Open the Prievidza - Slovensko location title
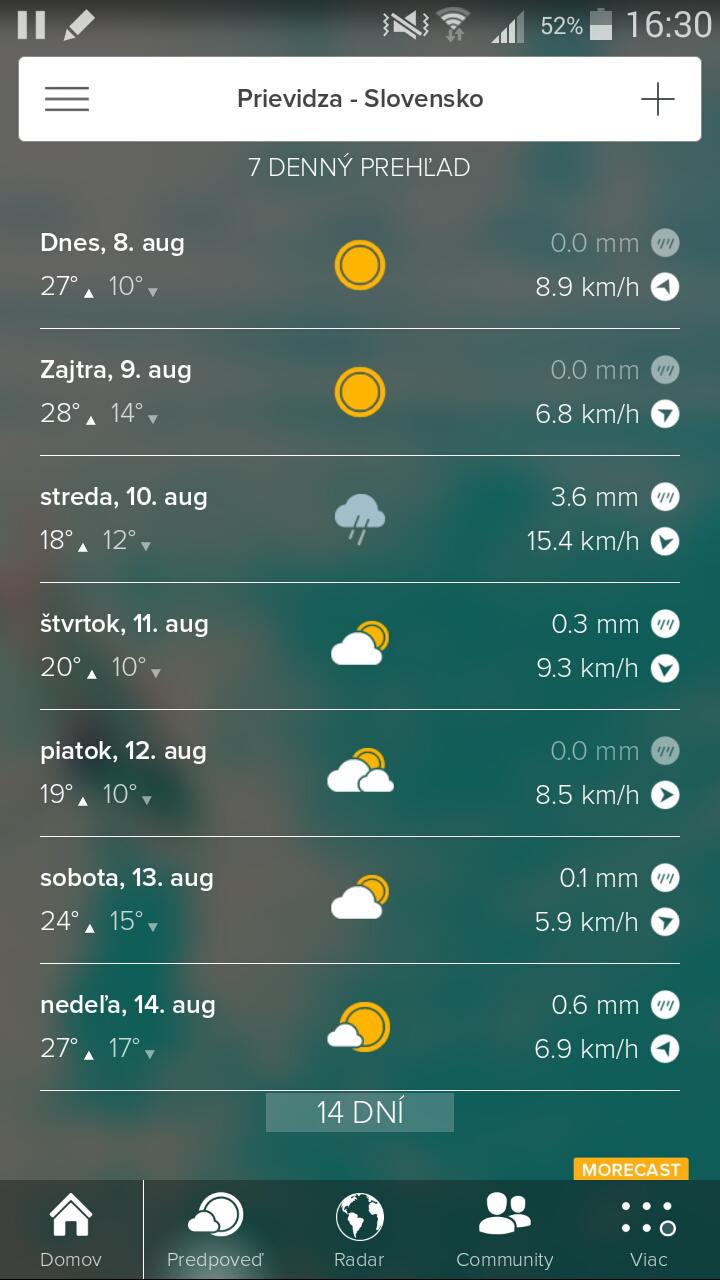Viewport: 720px width, 1280px height. 360,99
